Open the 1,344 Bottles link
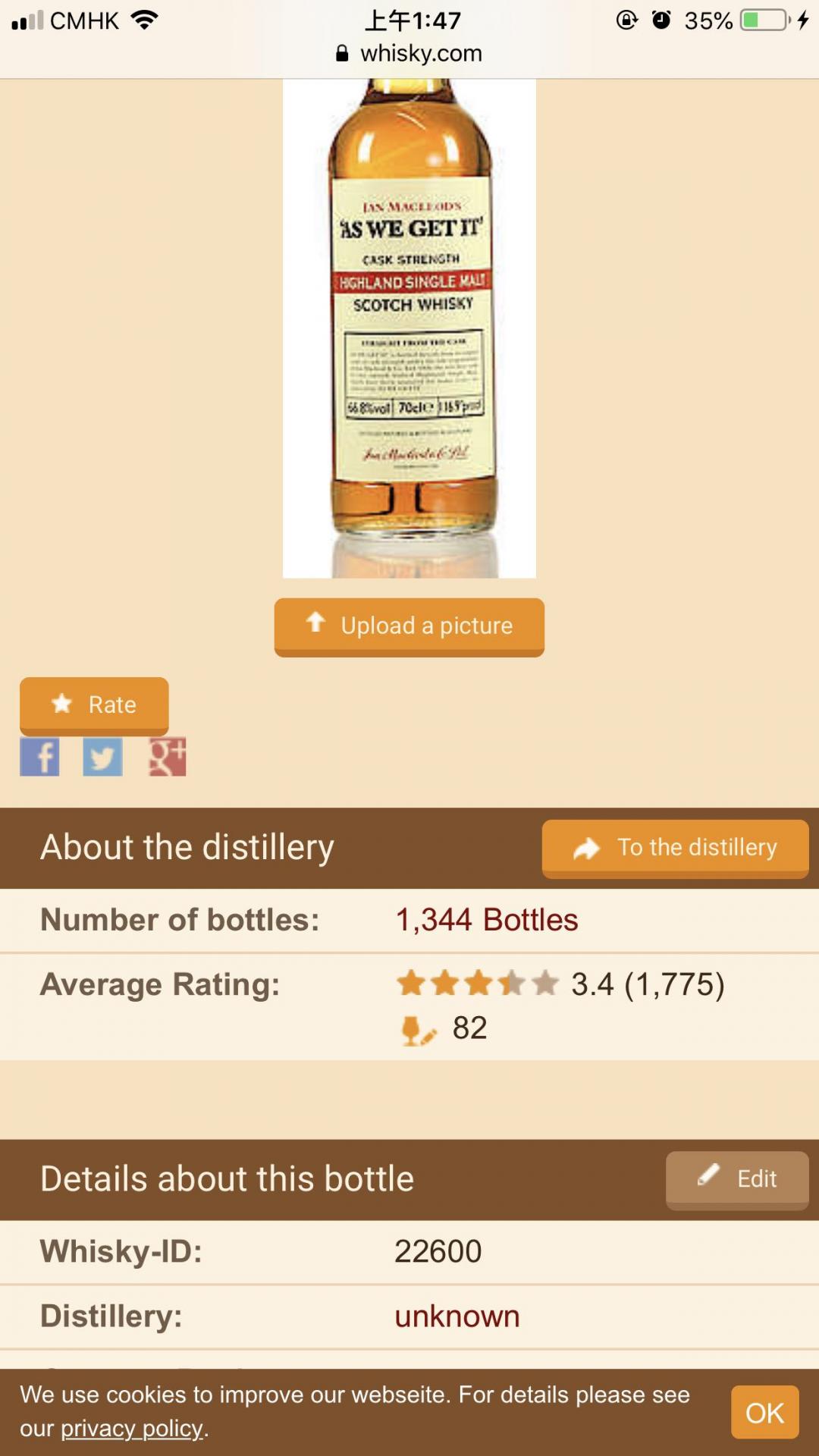The width and height of the screenshot is (819, 1456). tap(486, 920)
